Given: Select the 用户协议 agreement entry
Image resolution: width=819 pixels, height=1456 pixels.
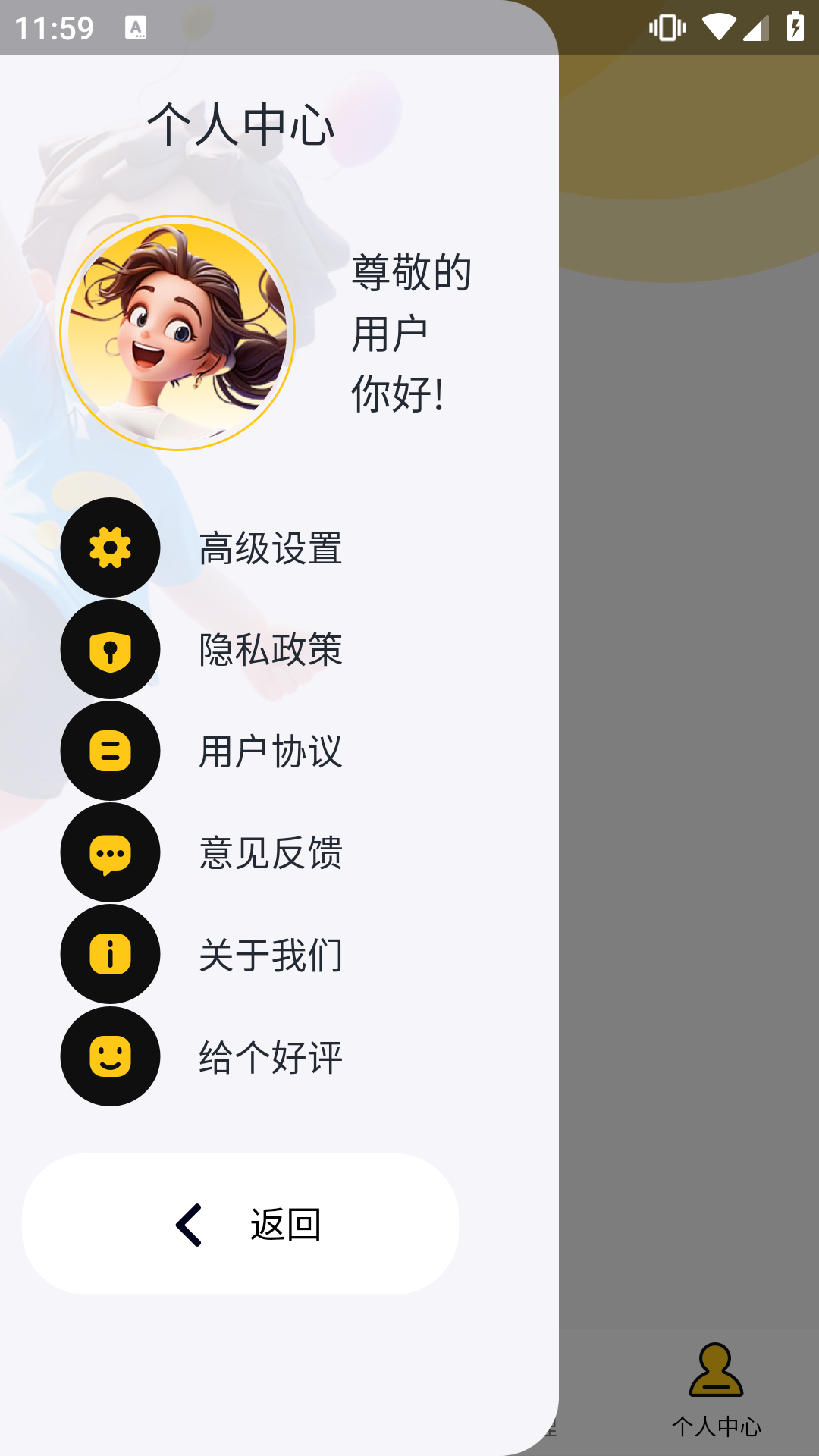Looking at the screenshot, I should [271, 752].
